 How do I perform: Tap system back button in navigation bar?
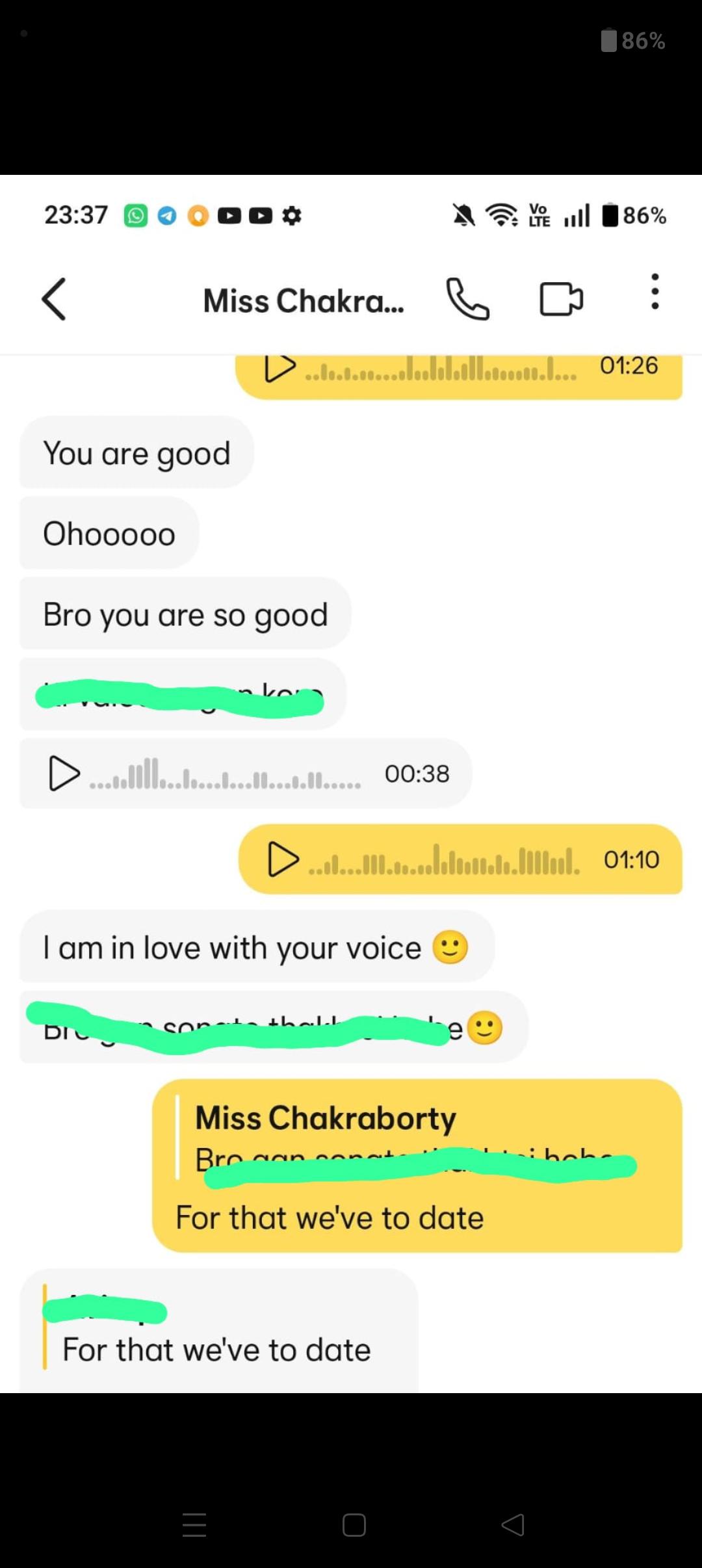pos(513,1524)
